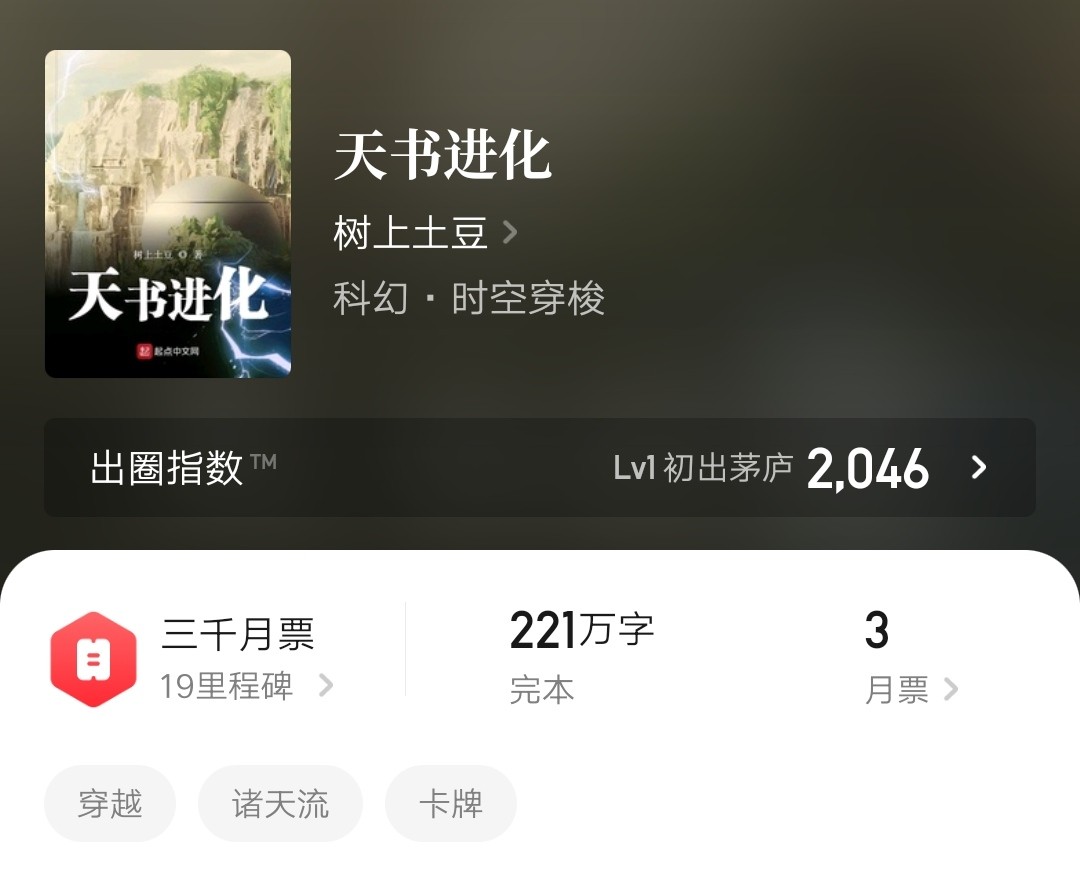Select the 卡牌 tag chip
This screenshot has width=1080, height=876.
pos(451,804)
